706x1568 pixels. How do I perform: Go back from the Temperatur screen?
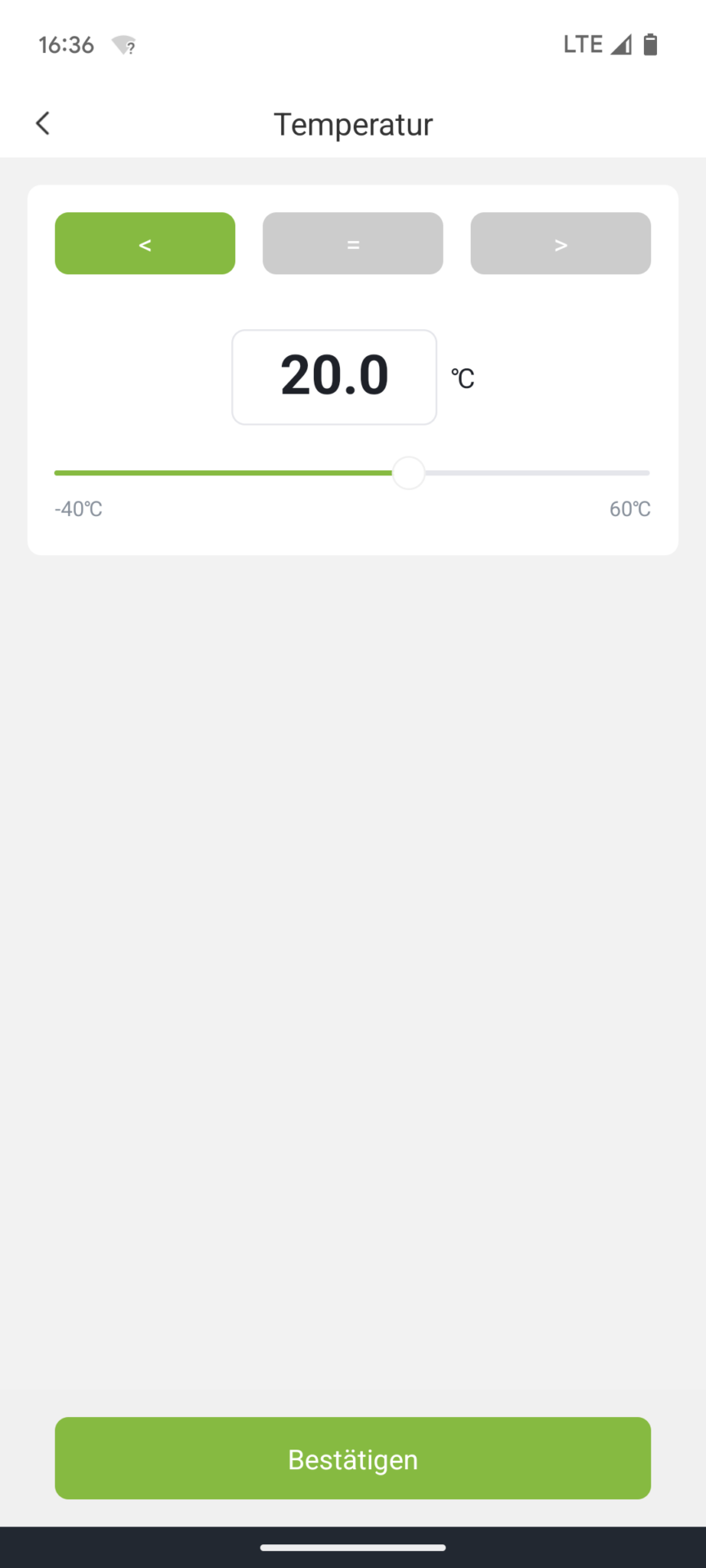(42, 123)
